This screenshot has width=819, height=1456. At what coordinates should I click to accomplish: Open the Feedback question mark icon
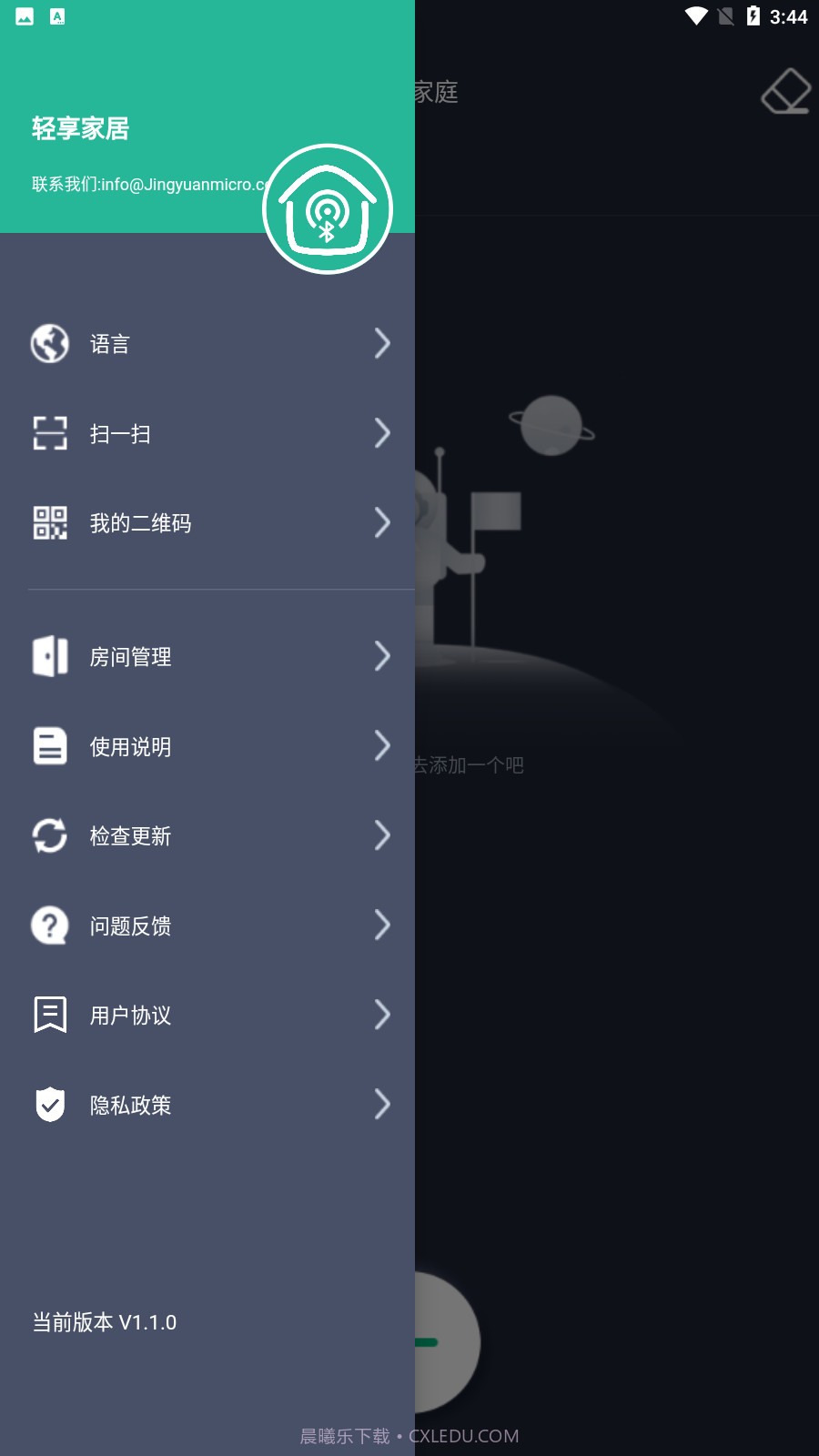pyautogui.click(x=50, y=925)
